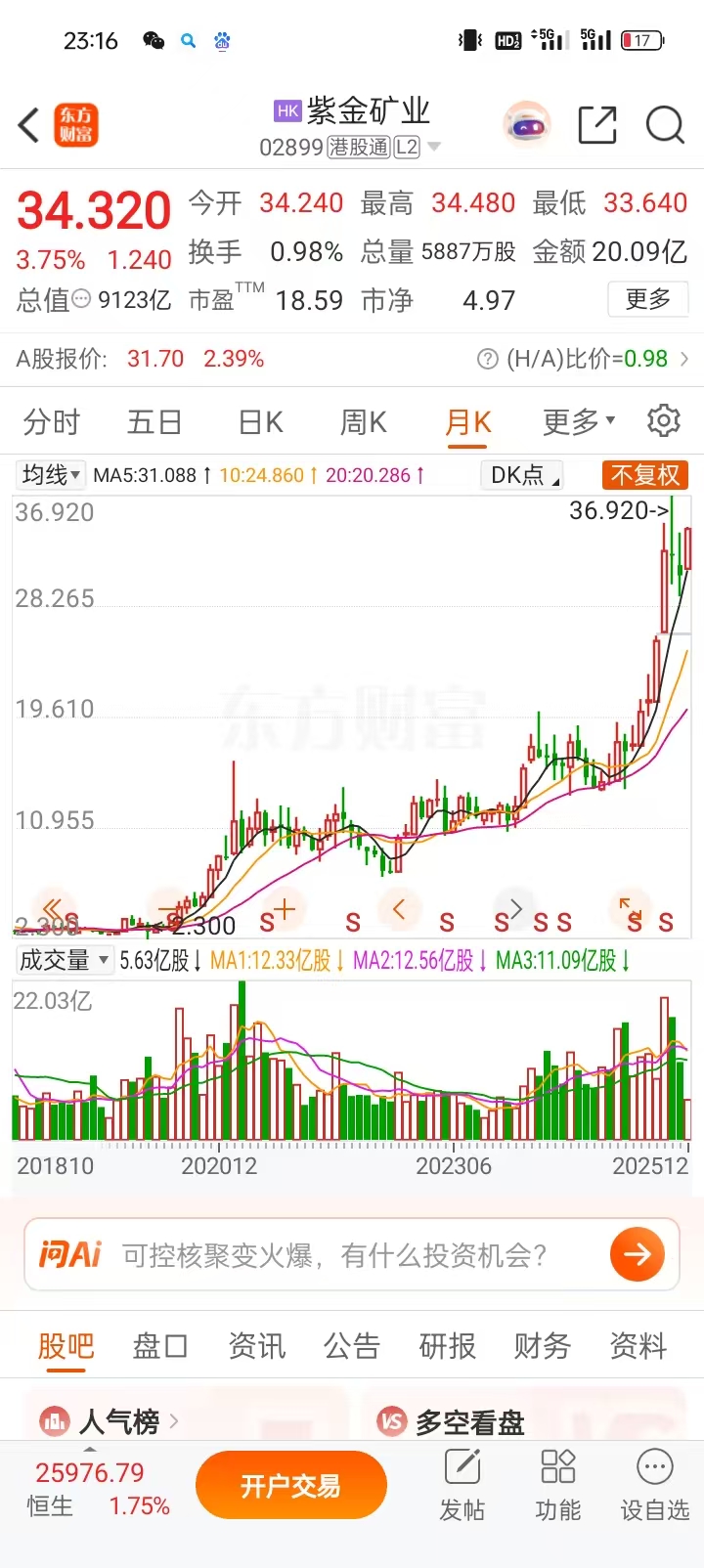This screenshot has height=1568, width=704.
Task: Open the 公告 tab
Action: 352,1346
